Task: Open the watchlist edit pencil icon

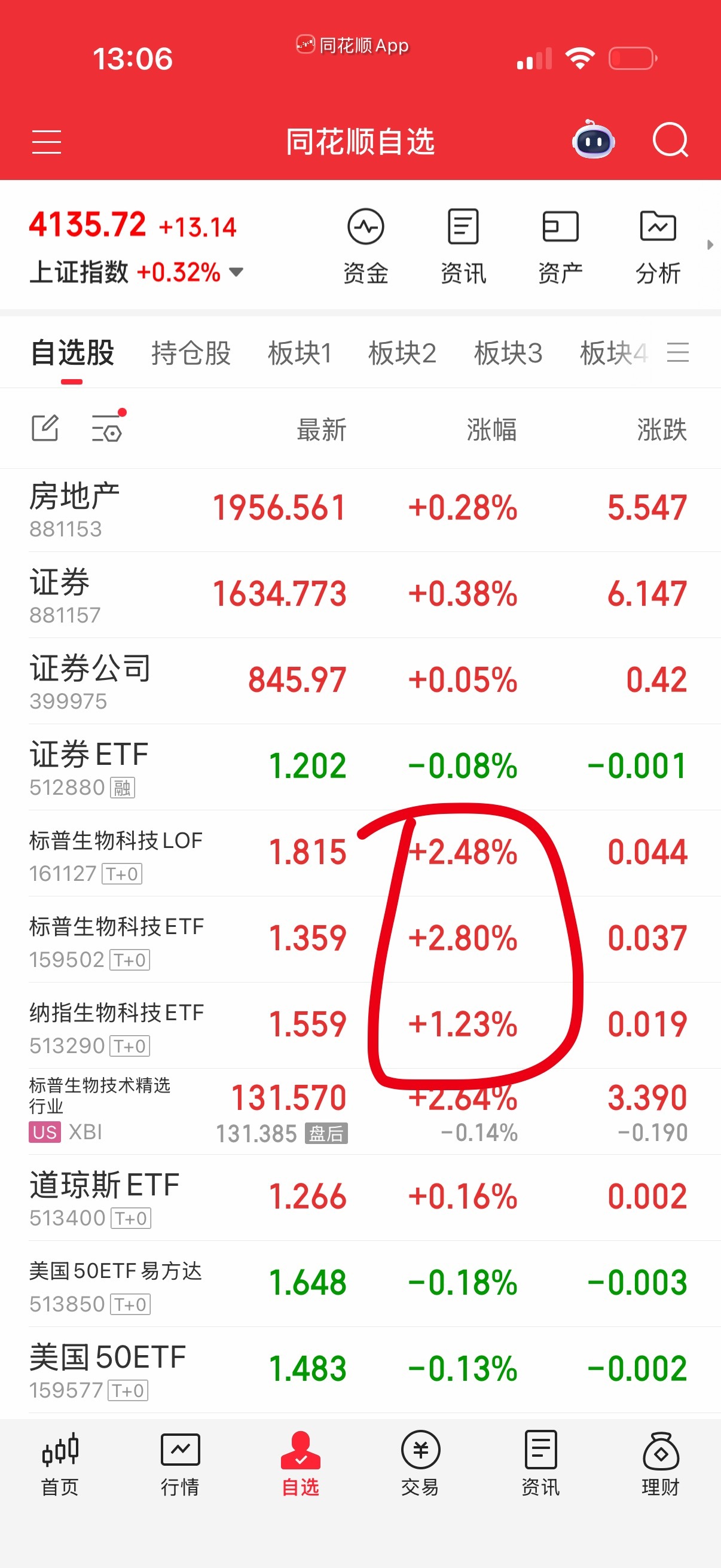Action: 45,428
